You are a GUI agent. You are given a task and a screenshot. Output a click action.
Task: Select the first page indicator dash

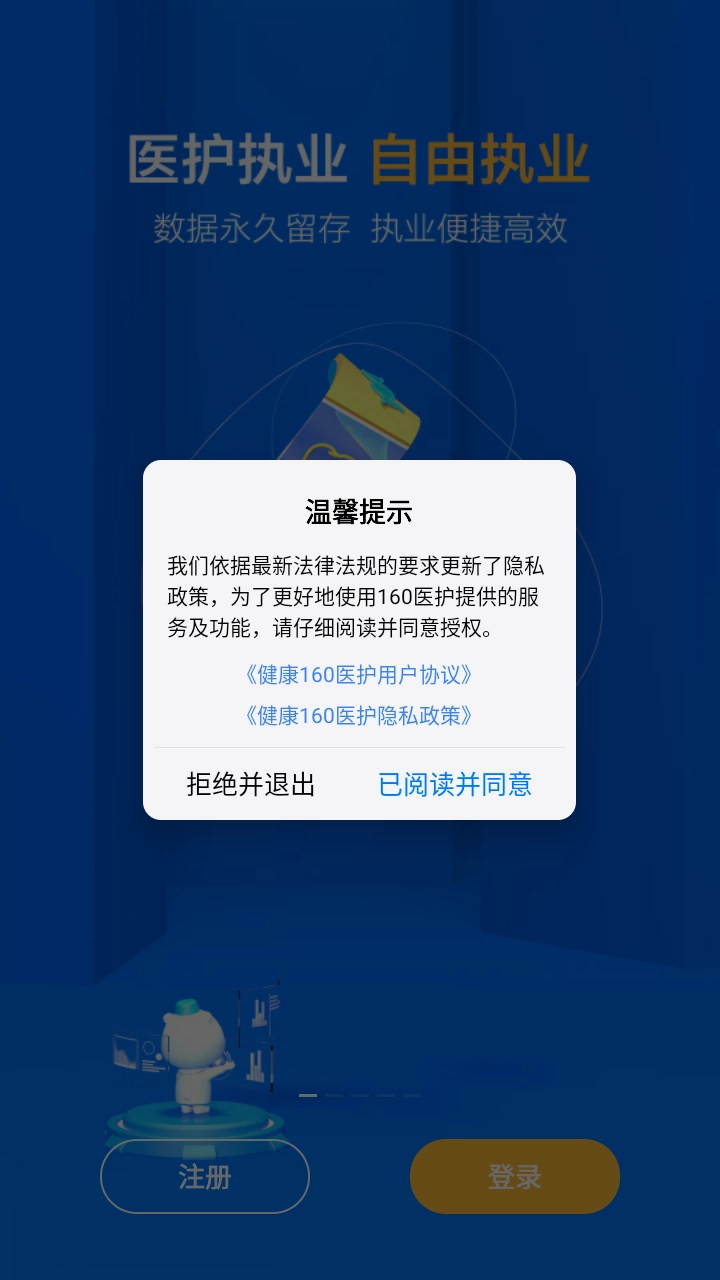pos(308,1096)
